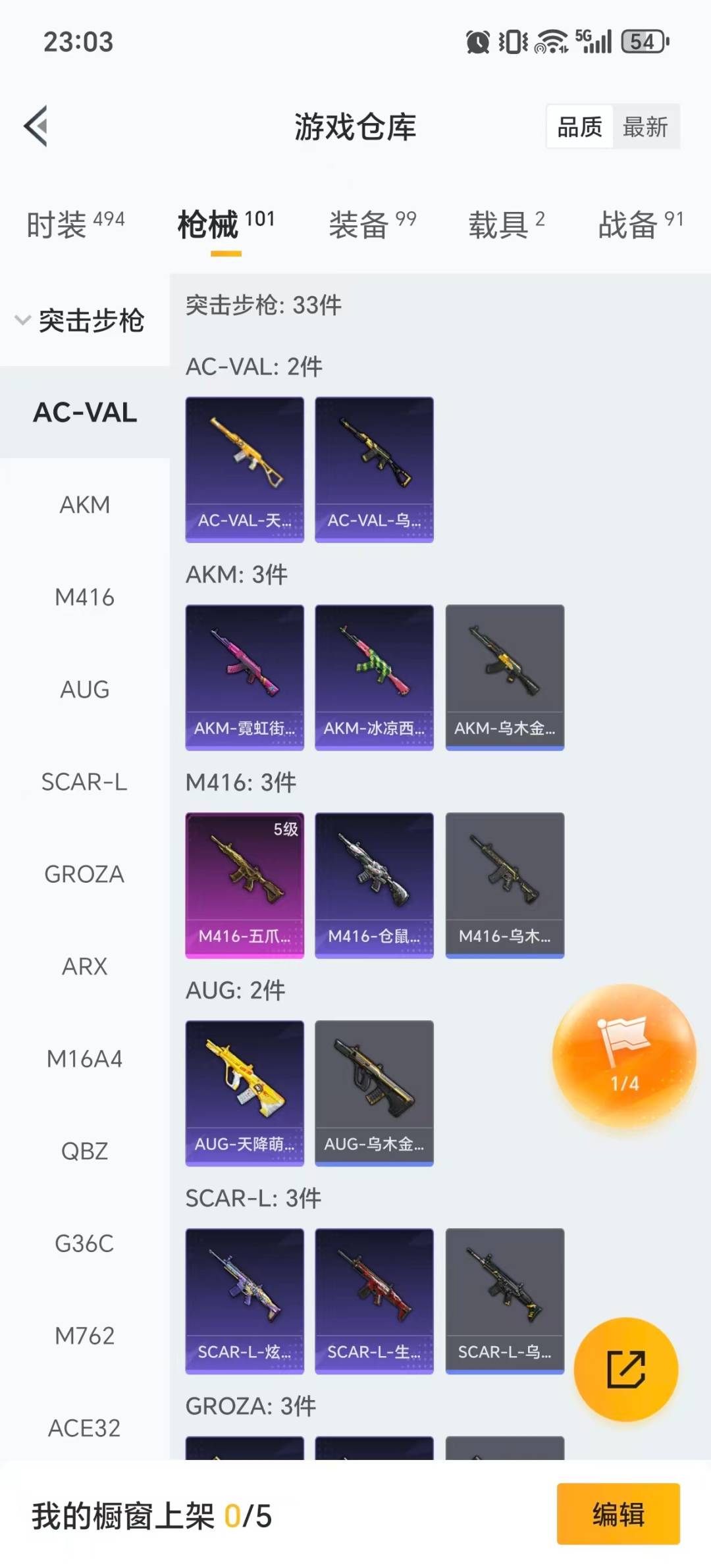Tap the orange flag 1/4 bubble
The image size is (711, 1568).
click(623, 1055)
